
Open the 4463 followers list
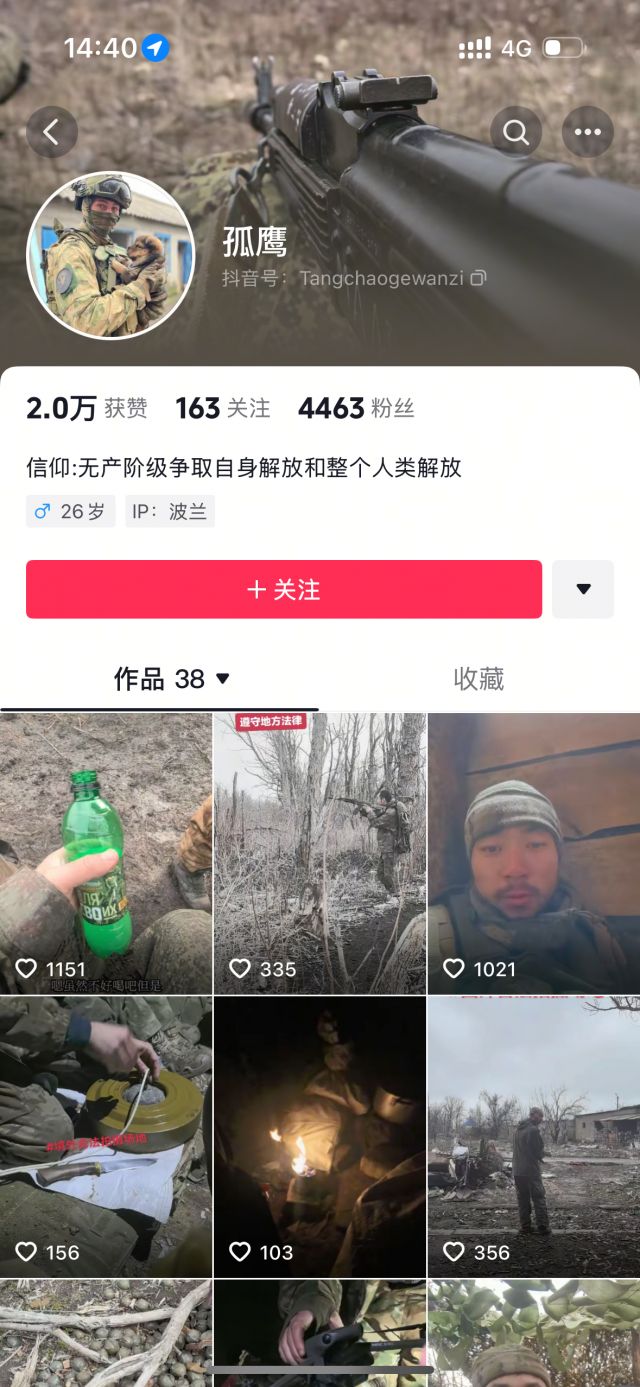click(356, 408)
